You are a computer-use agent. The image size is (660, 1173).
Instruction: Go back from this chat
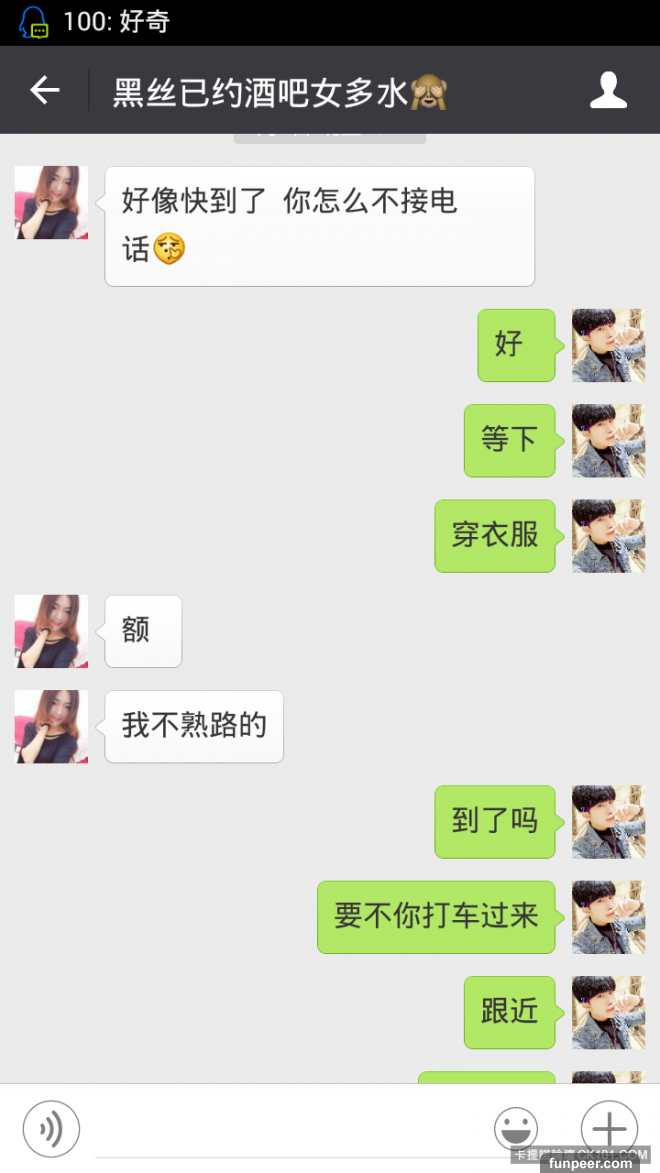click(45, 91)
